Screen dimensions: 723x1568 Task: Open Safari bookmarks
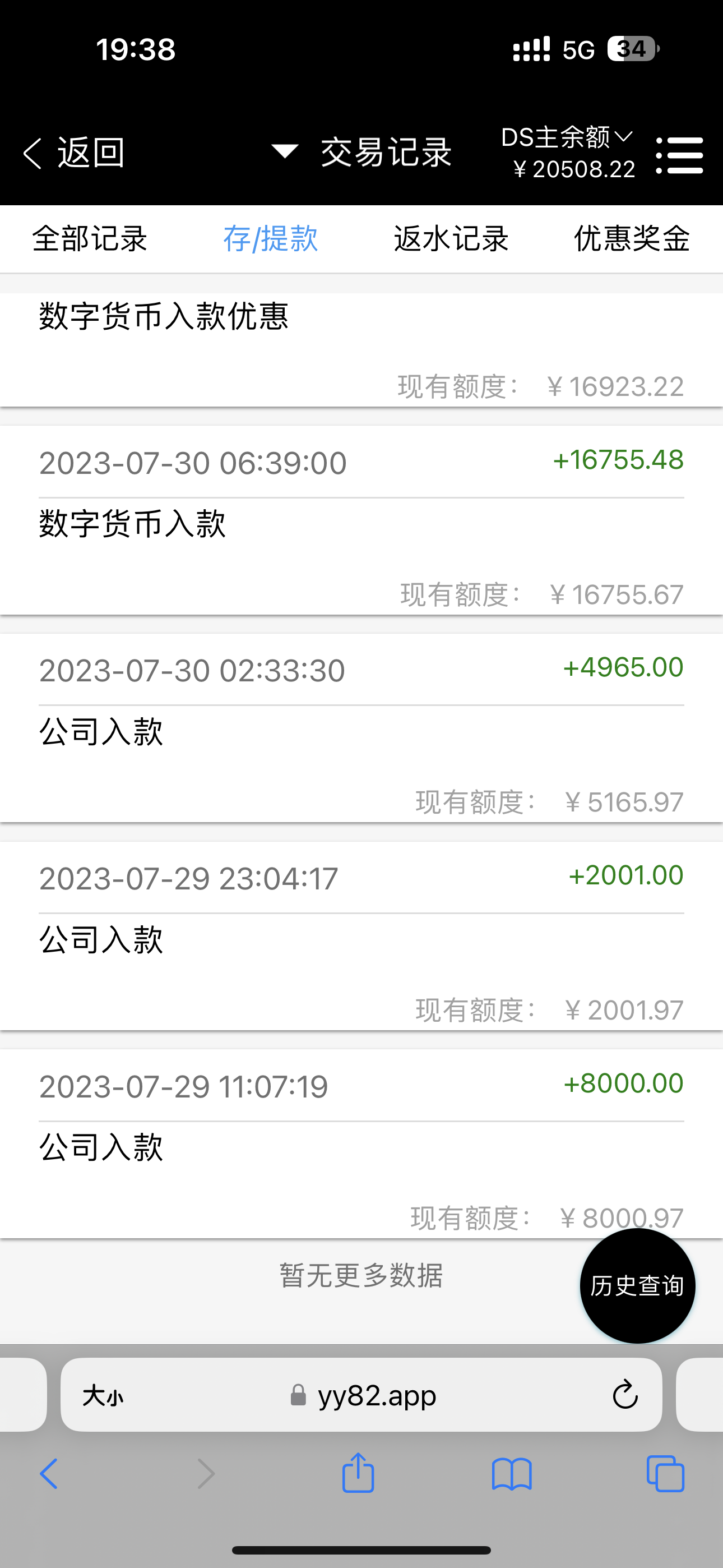pyautogui.click(x=512, y=1474)
